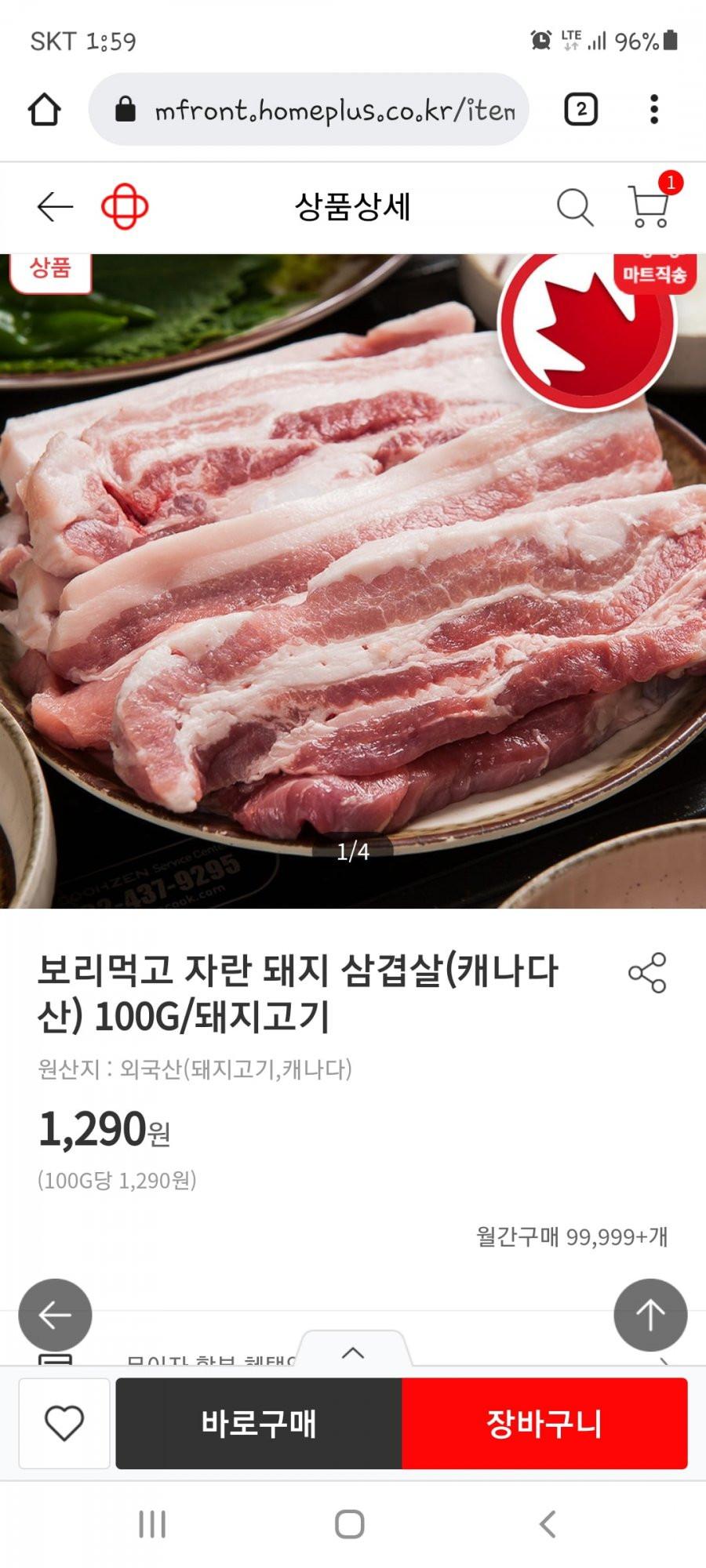
Task: Tap the floating back arrow button
Action: [x=55, y=1315]
